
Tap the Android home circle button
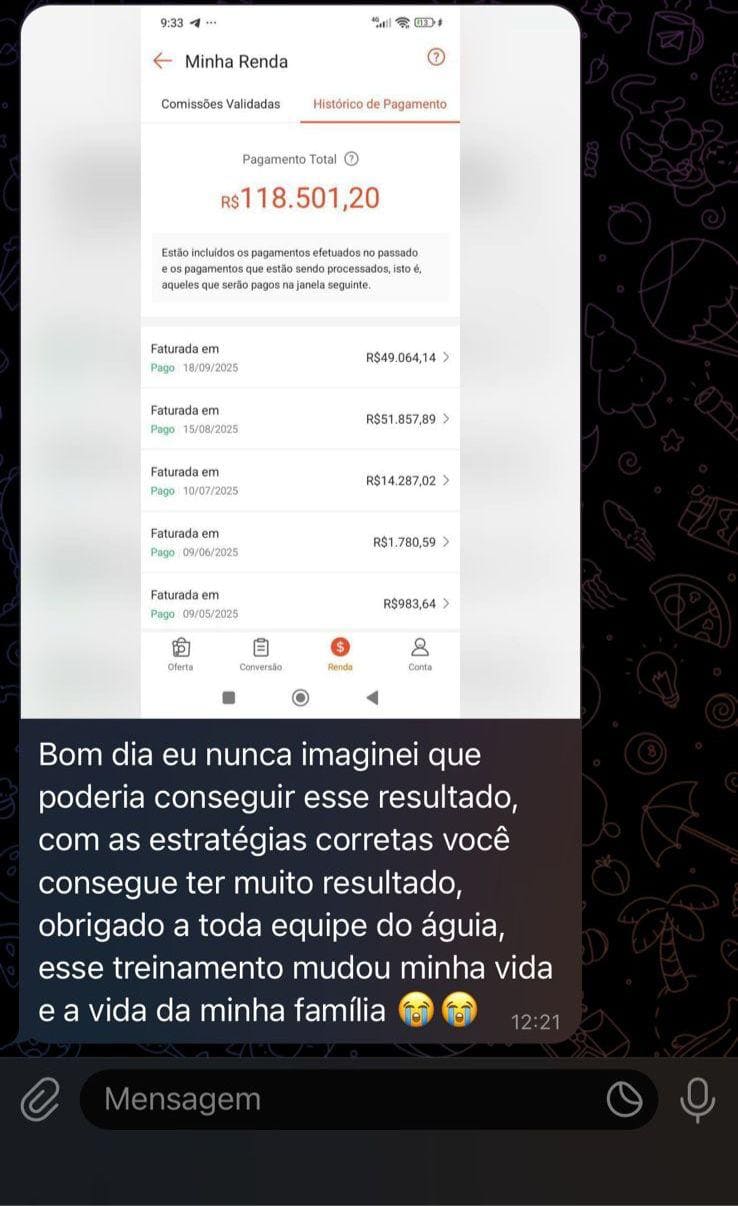299,697
